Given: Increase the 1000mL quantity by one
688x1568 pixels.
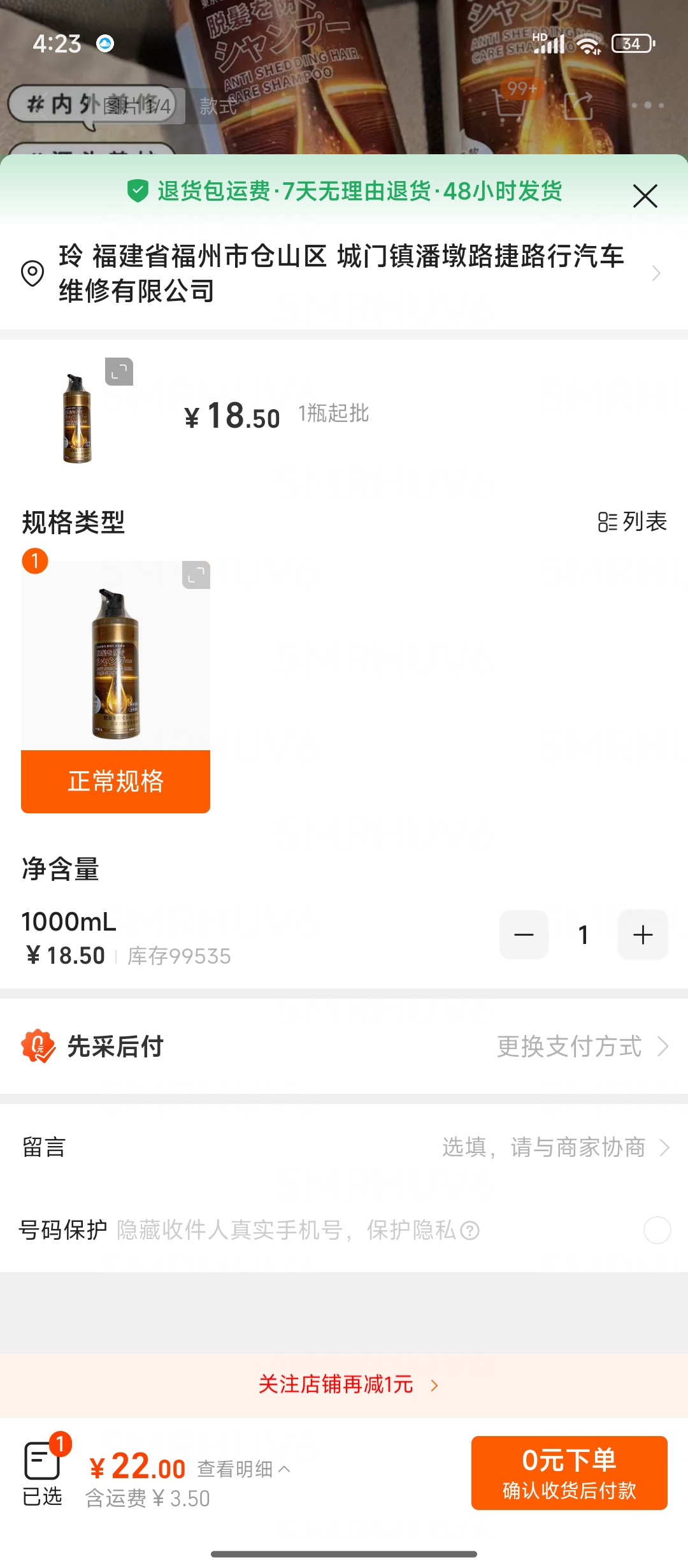Looking at the screenshot, I should coord(643,935).
